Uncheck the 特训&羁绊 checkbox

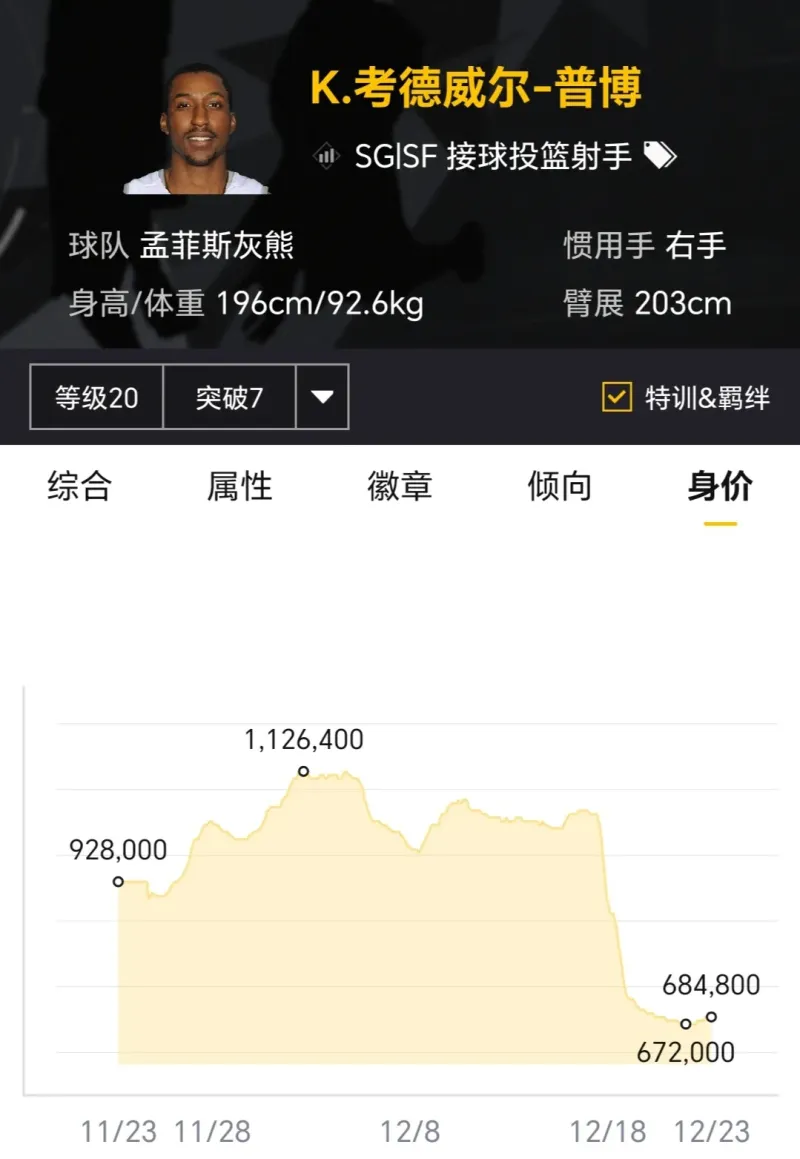click(x=617, y=397)
